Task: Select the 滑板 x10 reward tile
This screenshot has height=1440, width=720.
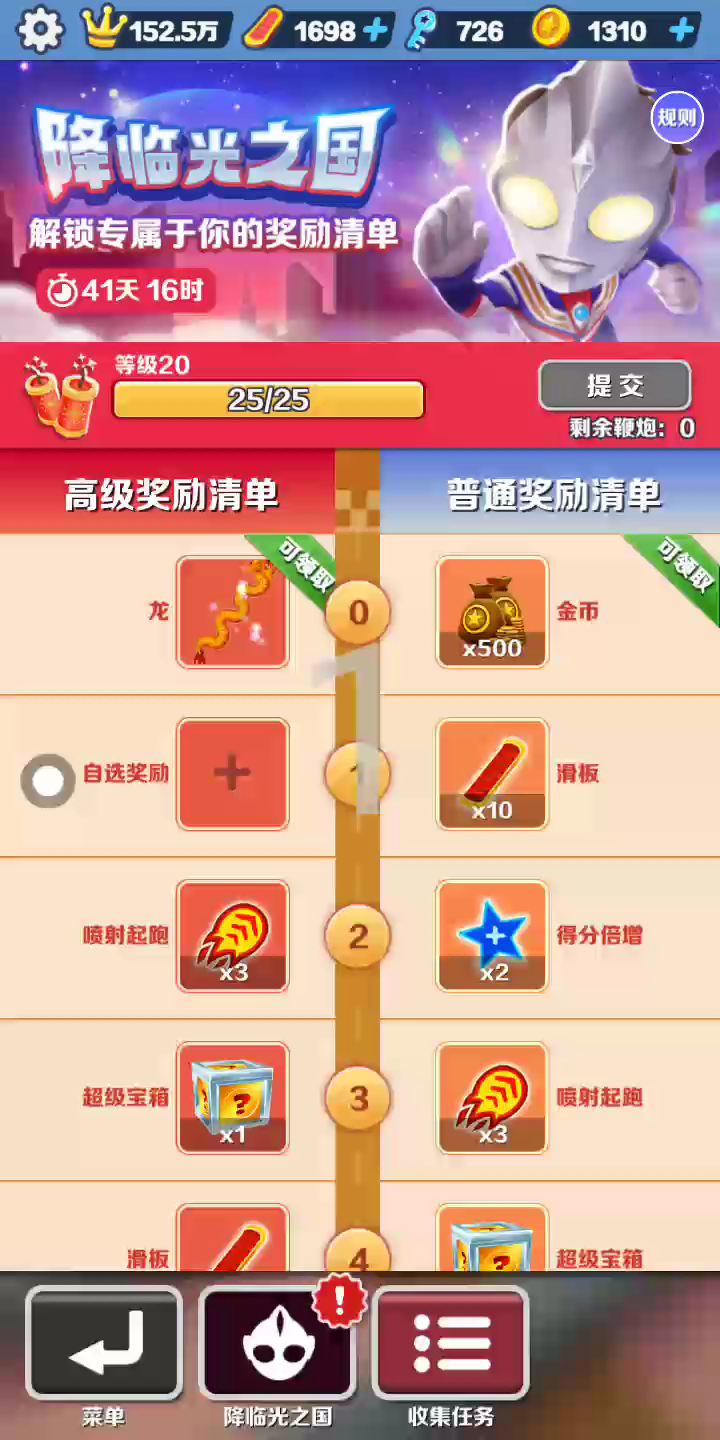Action: click(x=492, y=774)
